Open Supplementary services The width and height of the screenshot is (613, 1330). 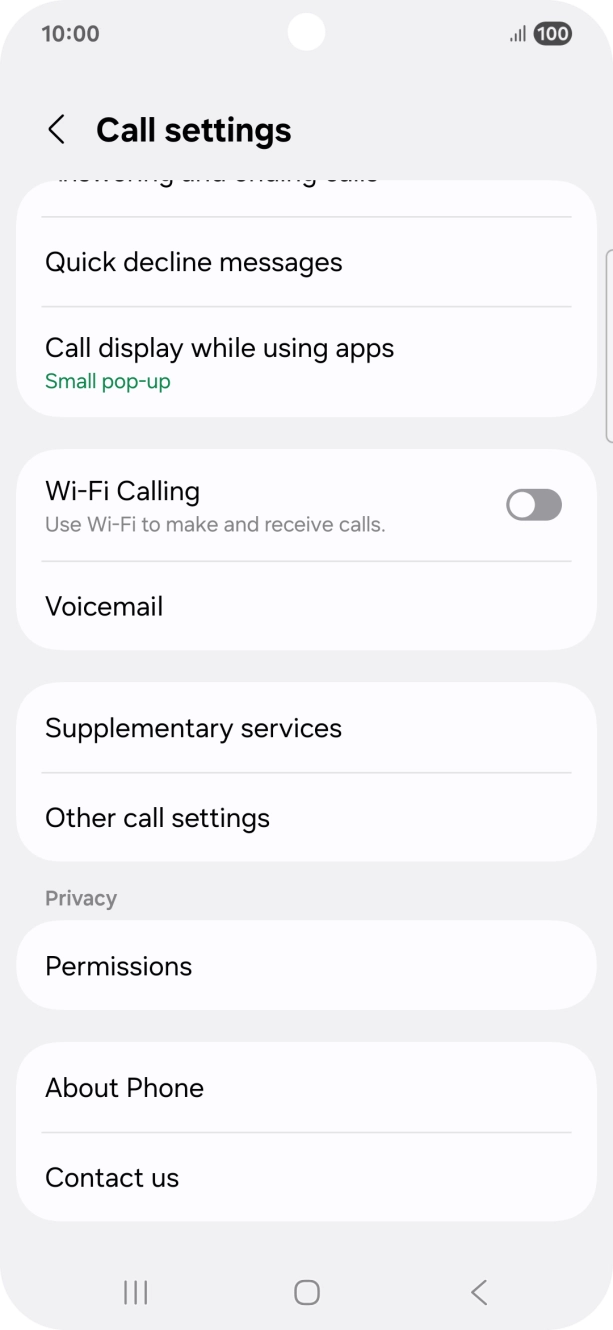(x=306, y=728)
